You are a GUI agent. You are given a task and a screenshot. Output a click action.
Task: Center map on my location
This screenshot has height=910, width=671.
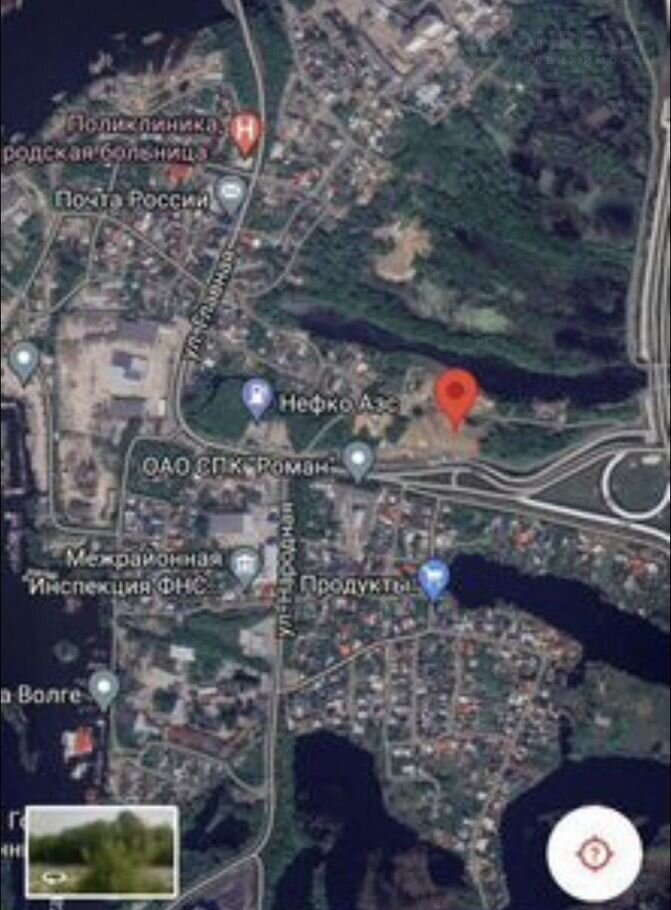pos(594,853)
